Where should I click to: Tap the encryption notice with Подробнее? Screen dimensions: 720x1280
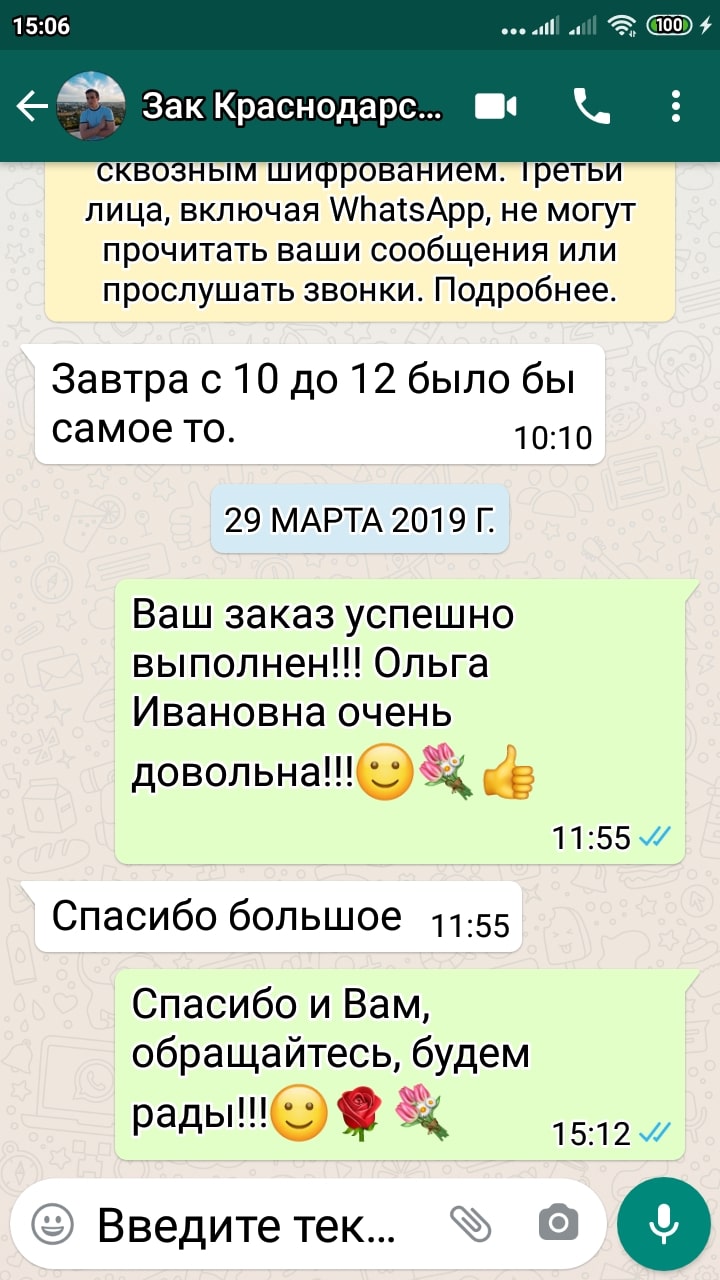tap(360, 240)
